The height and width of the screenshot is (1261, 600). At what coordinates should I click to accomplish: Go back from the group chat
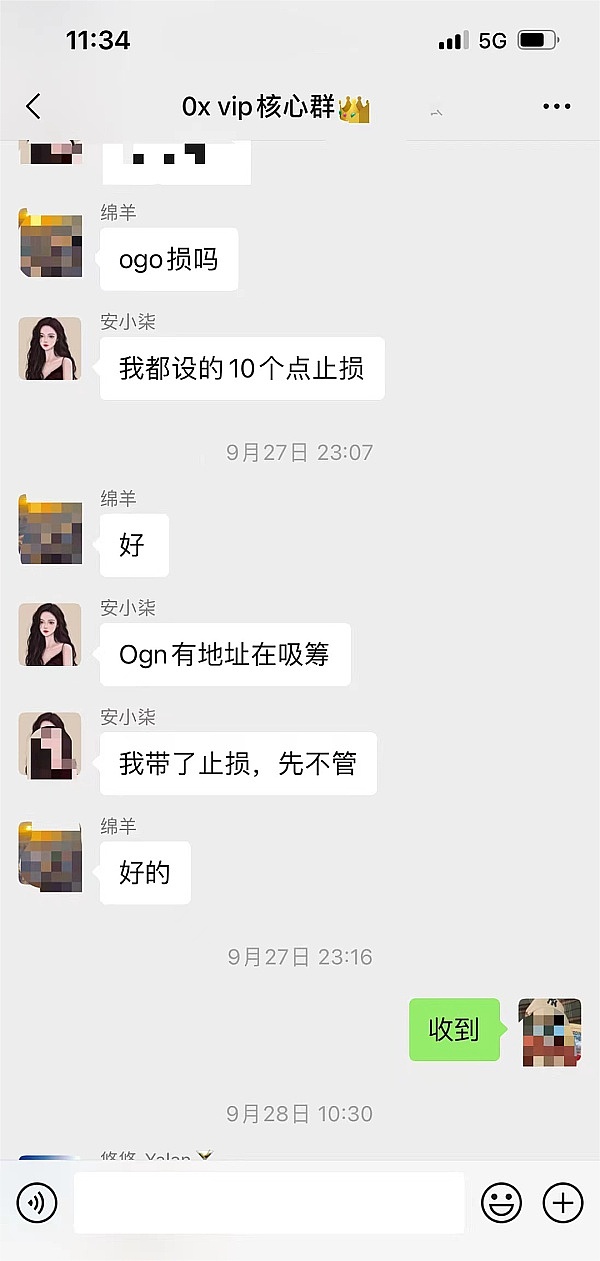(33, 107)
